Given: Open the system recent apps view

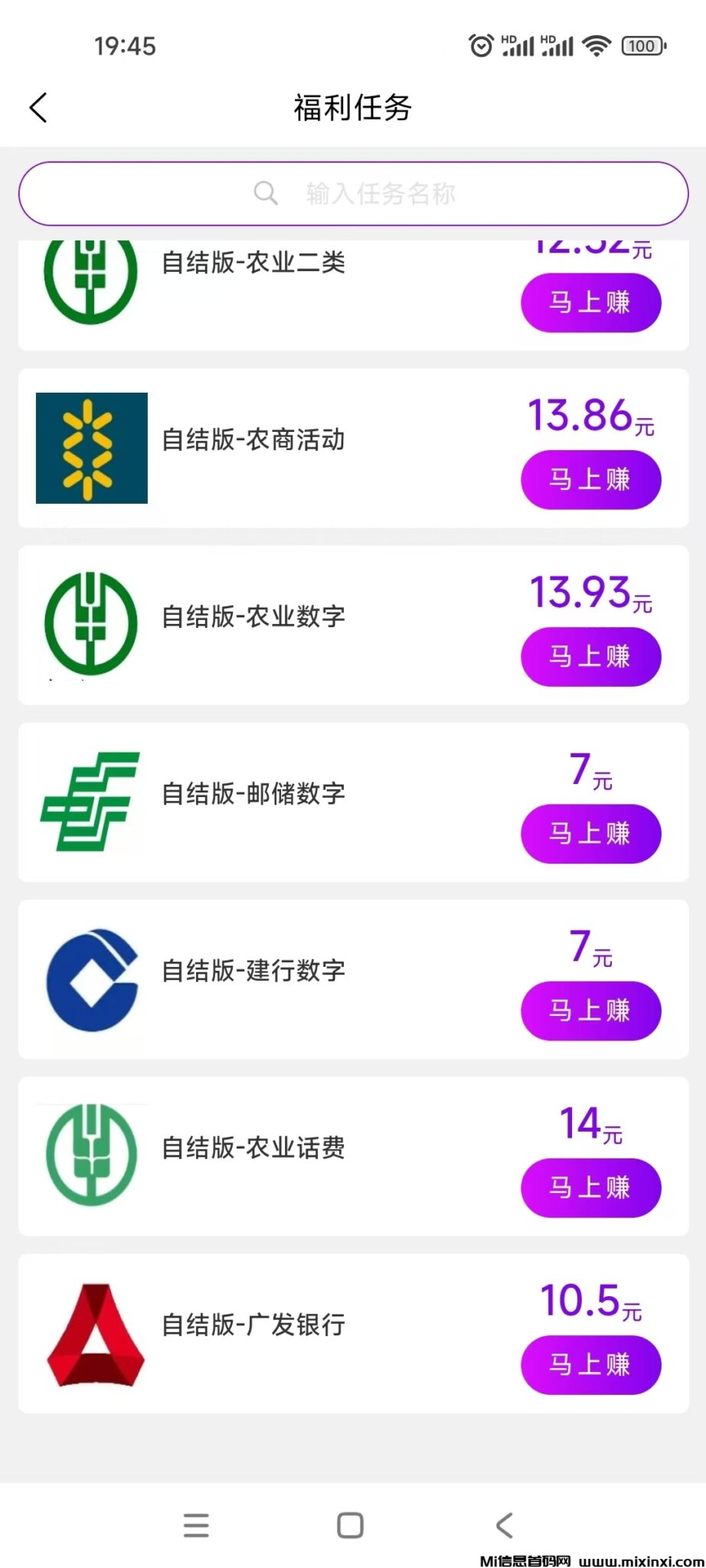Looking at the screenshot, I should tap(196, 1525).
